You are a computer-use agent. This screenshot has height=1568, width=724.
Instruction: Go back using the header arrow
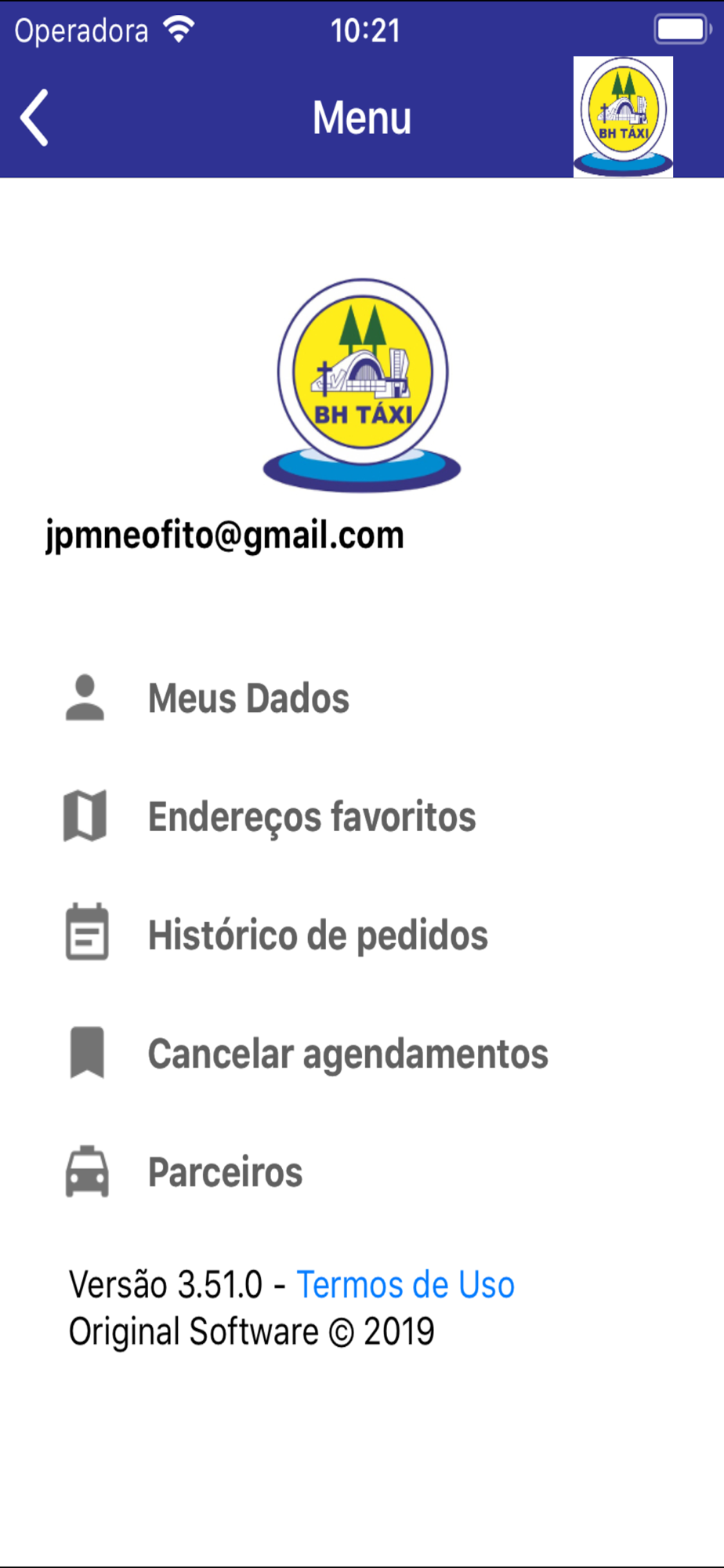click(34, 118)
